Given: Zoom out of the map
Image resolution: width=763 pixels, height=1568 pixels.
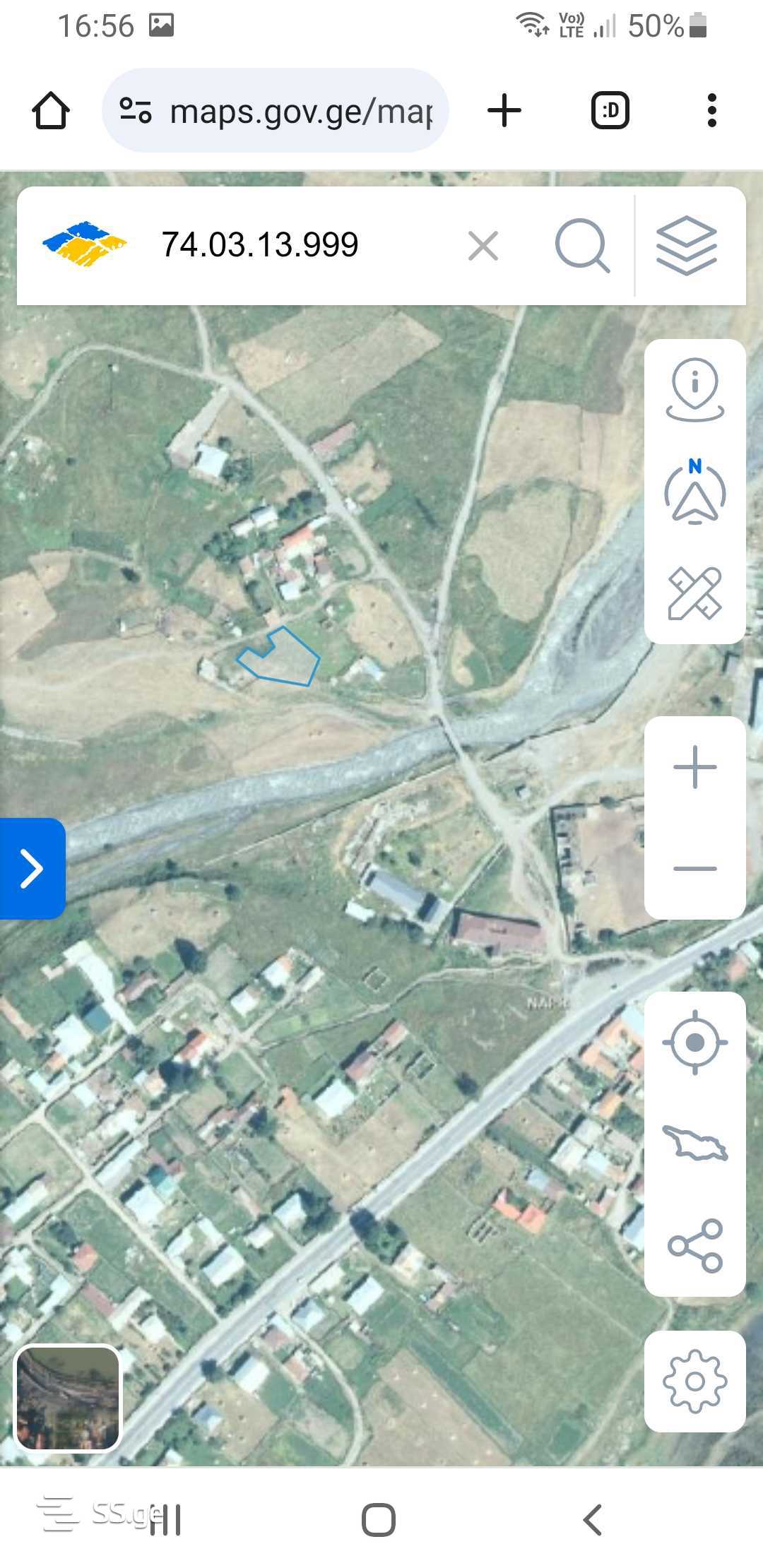Looking at the screenshot, I should coord(695,868).
